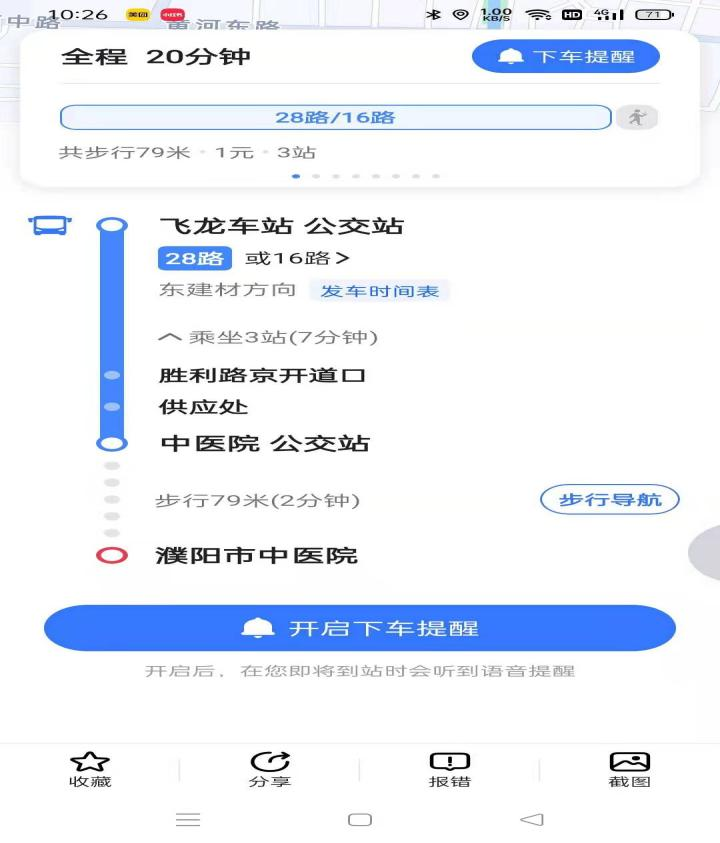
Task: Tap the route page indicator dots
Action: [366, 176]
